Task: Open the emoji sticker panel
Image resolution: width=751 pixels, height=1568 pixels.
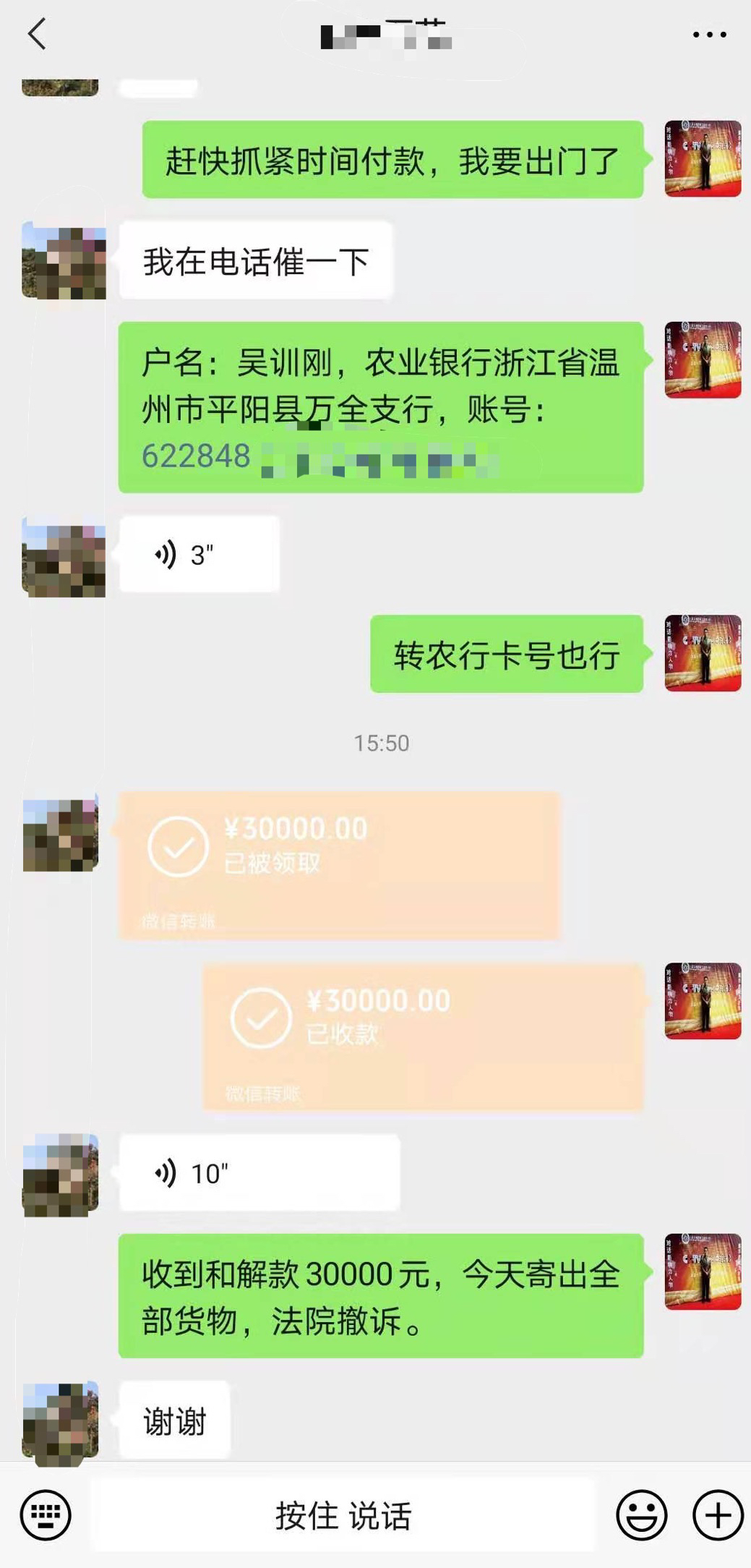Action: click(x=641, y=1514)
